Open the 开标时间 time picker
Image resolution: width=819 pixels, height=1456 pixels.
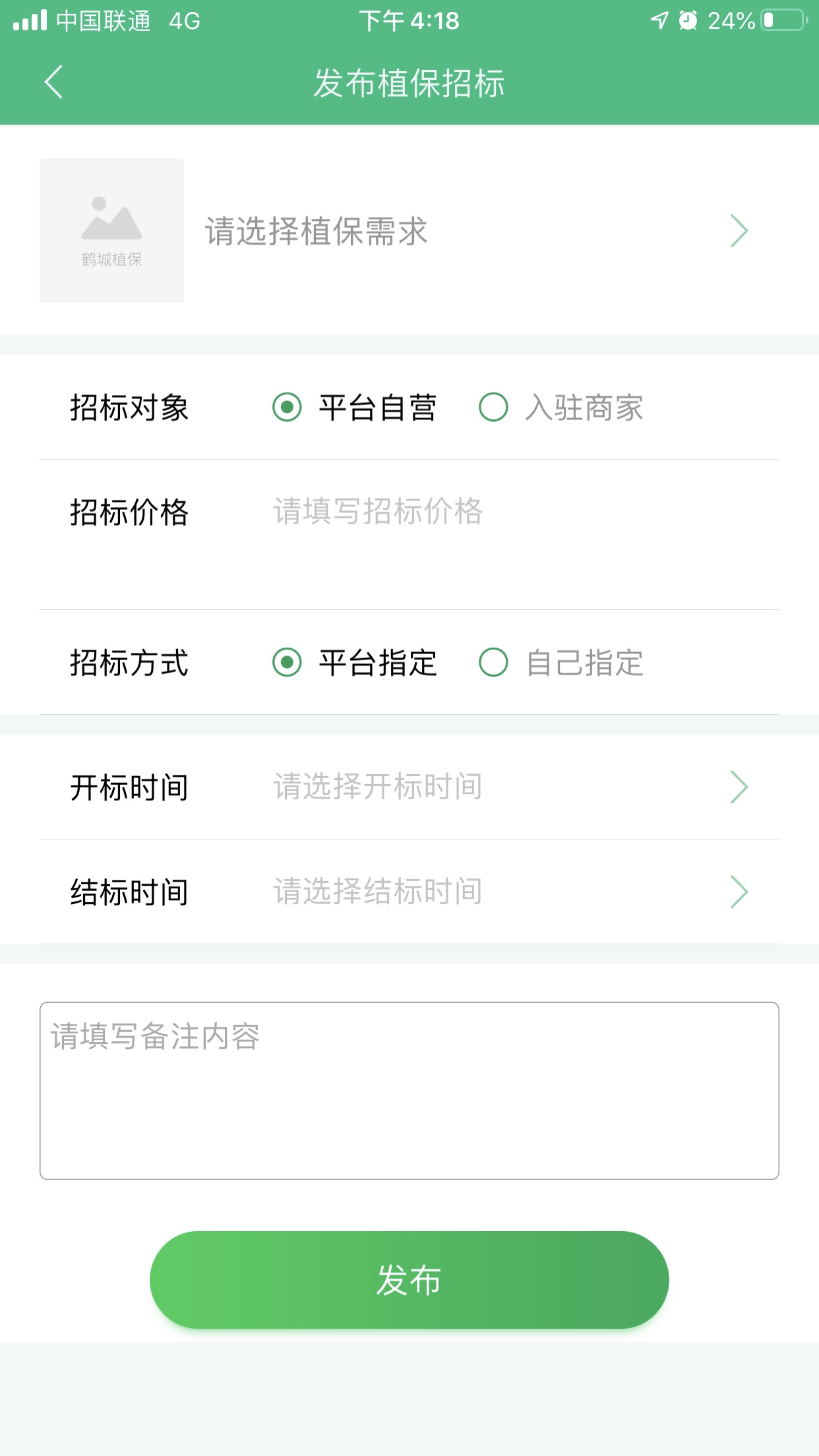pyautogui.click(x=409, y=787)
